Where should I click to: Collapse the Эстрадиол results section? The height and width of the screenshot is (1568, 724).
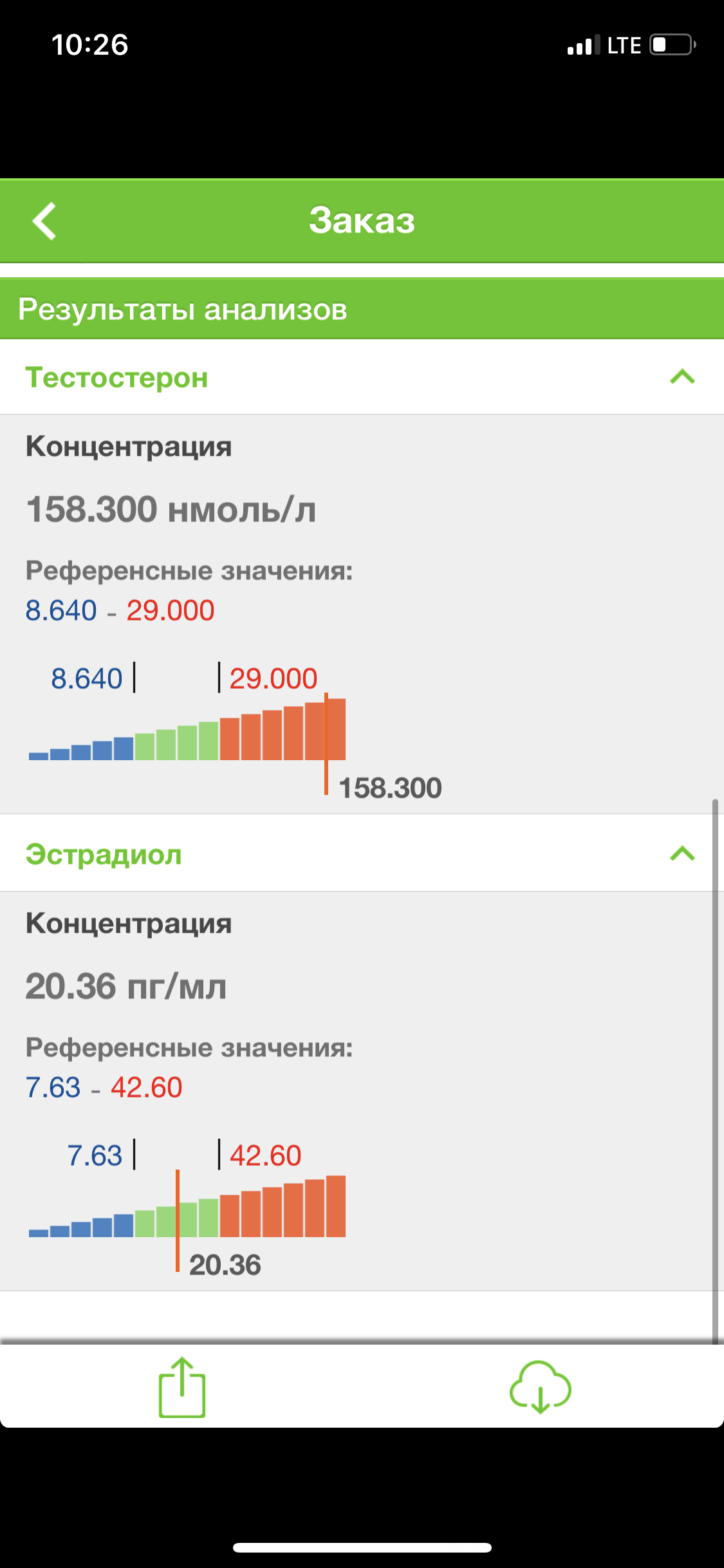[682, 854]
